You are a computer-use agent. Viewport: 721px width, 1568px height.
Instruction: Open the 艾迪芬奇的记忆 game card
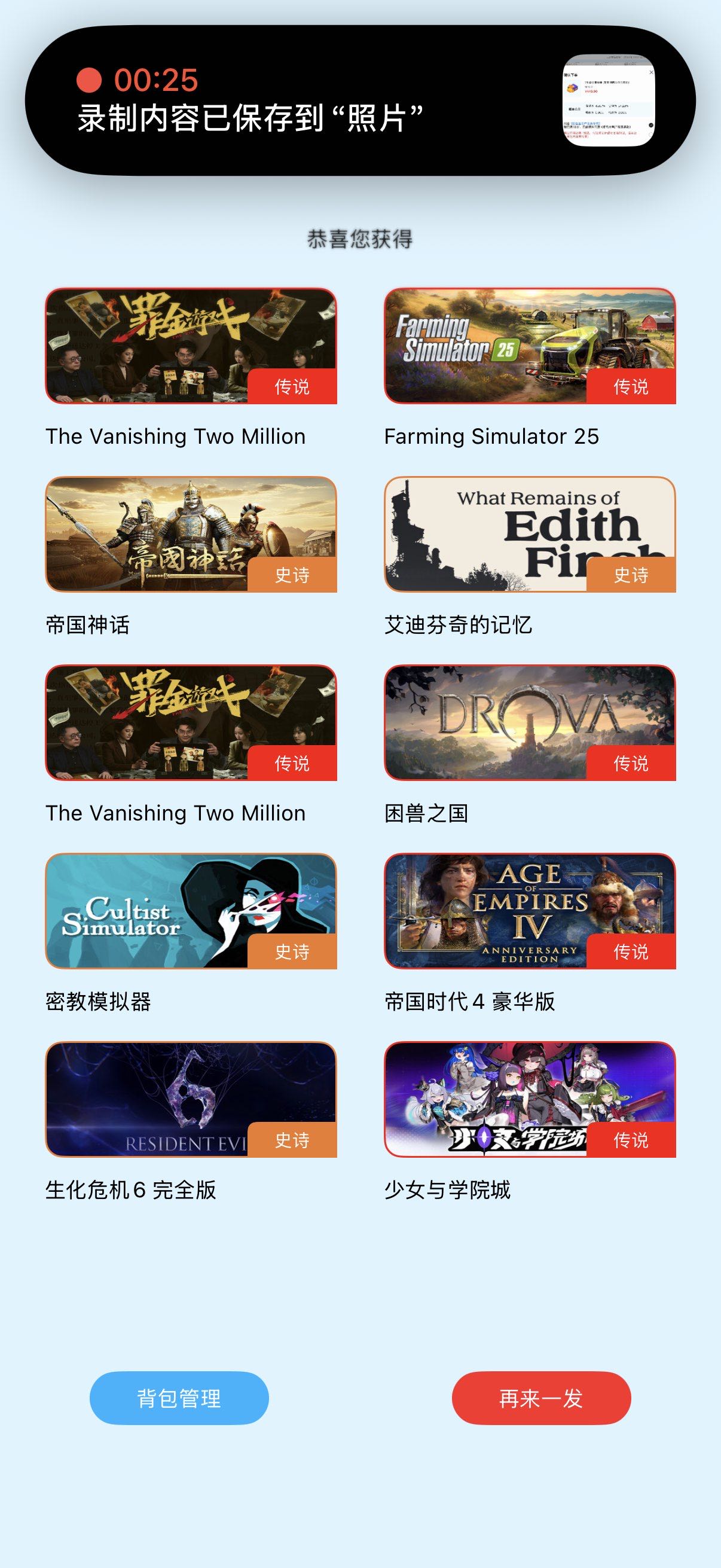tap(529, 534)
